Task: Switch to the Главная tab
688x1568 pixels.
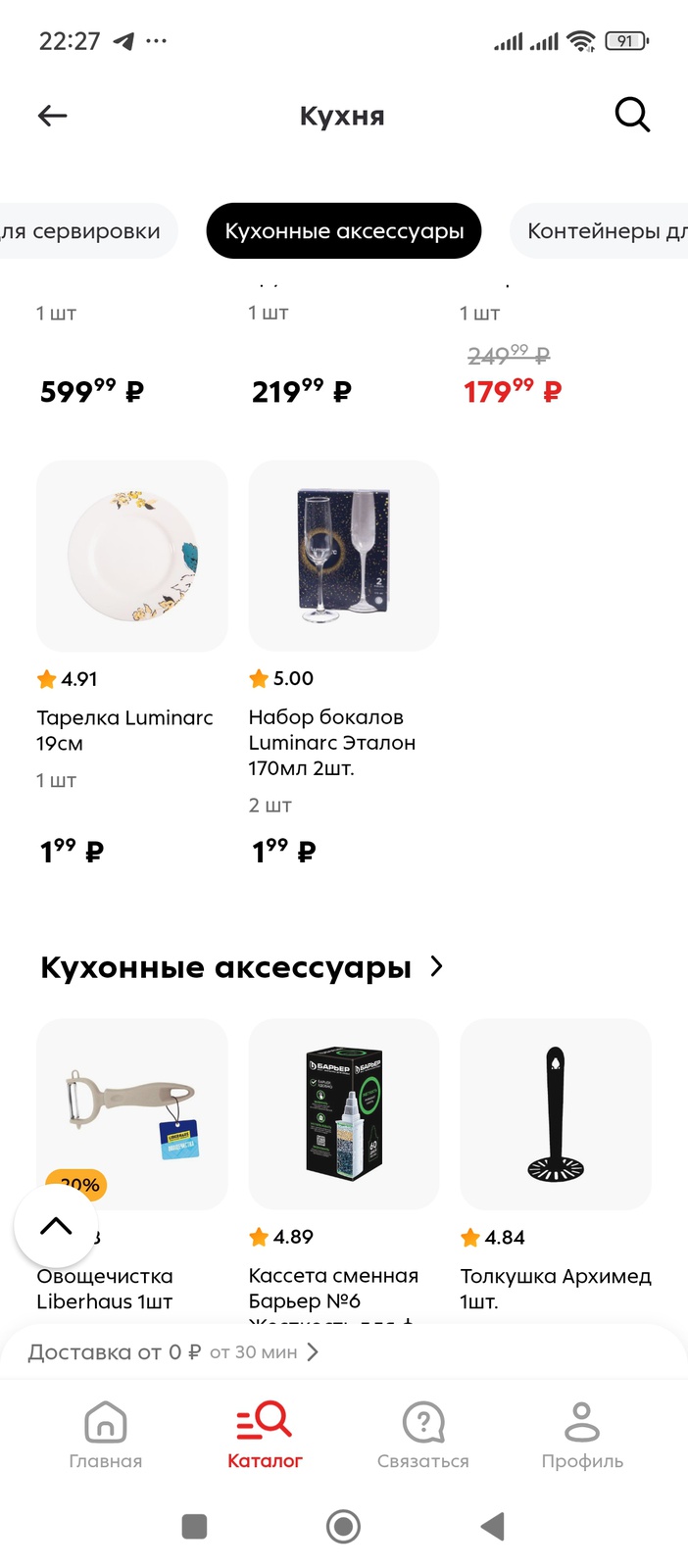Action: (106, 1435)
